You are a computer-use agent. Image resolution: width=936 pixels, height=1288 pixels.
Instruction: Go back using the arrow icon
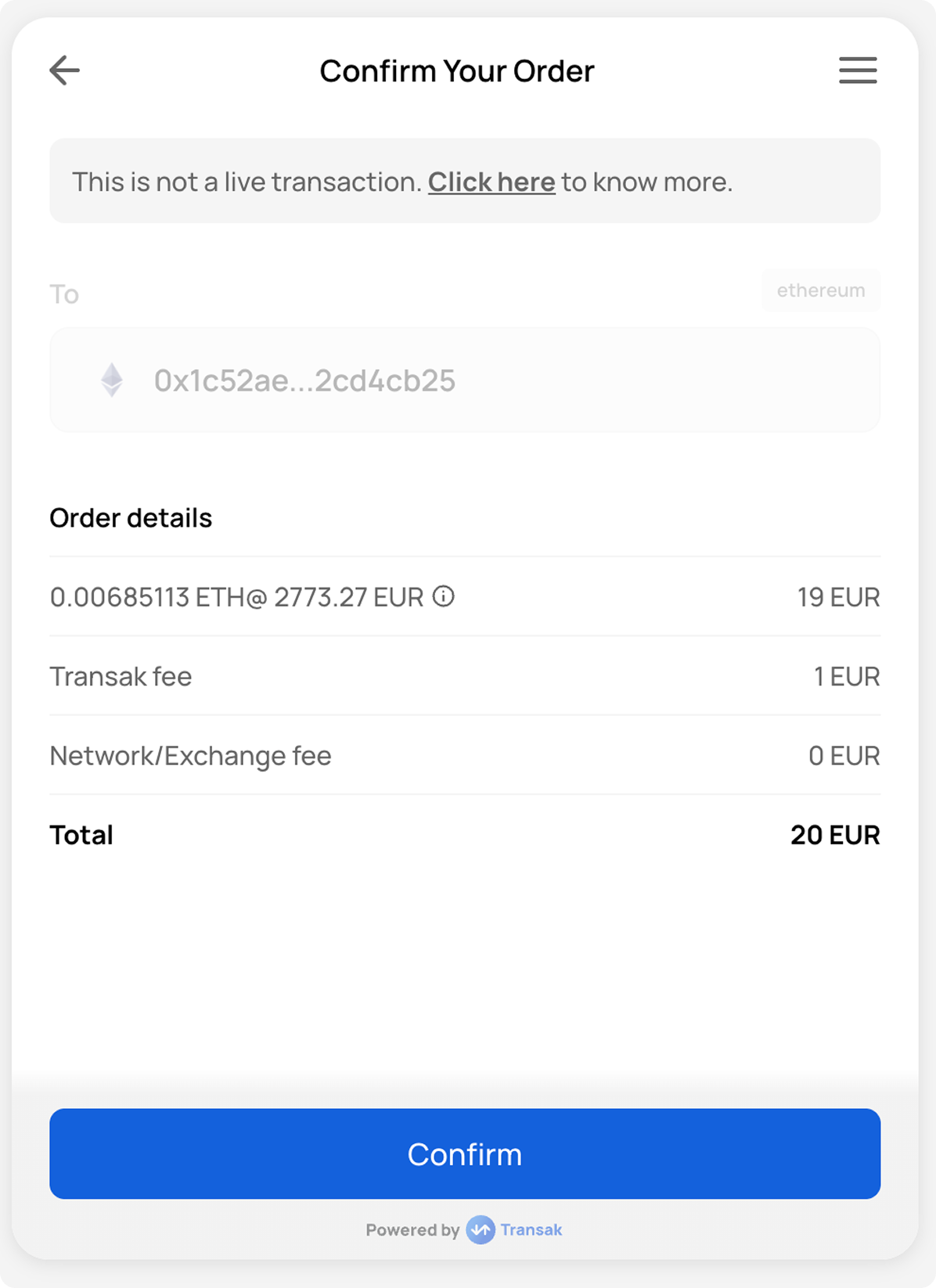[x=64, y=70]
